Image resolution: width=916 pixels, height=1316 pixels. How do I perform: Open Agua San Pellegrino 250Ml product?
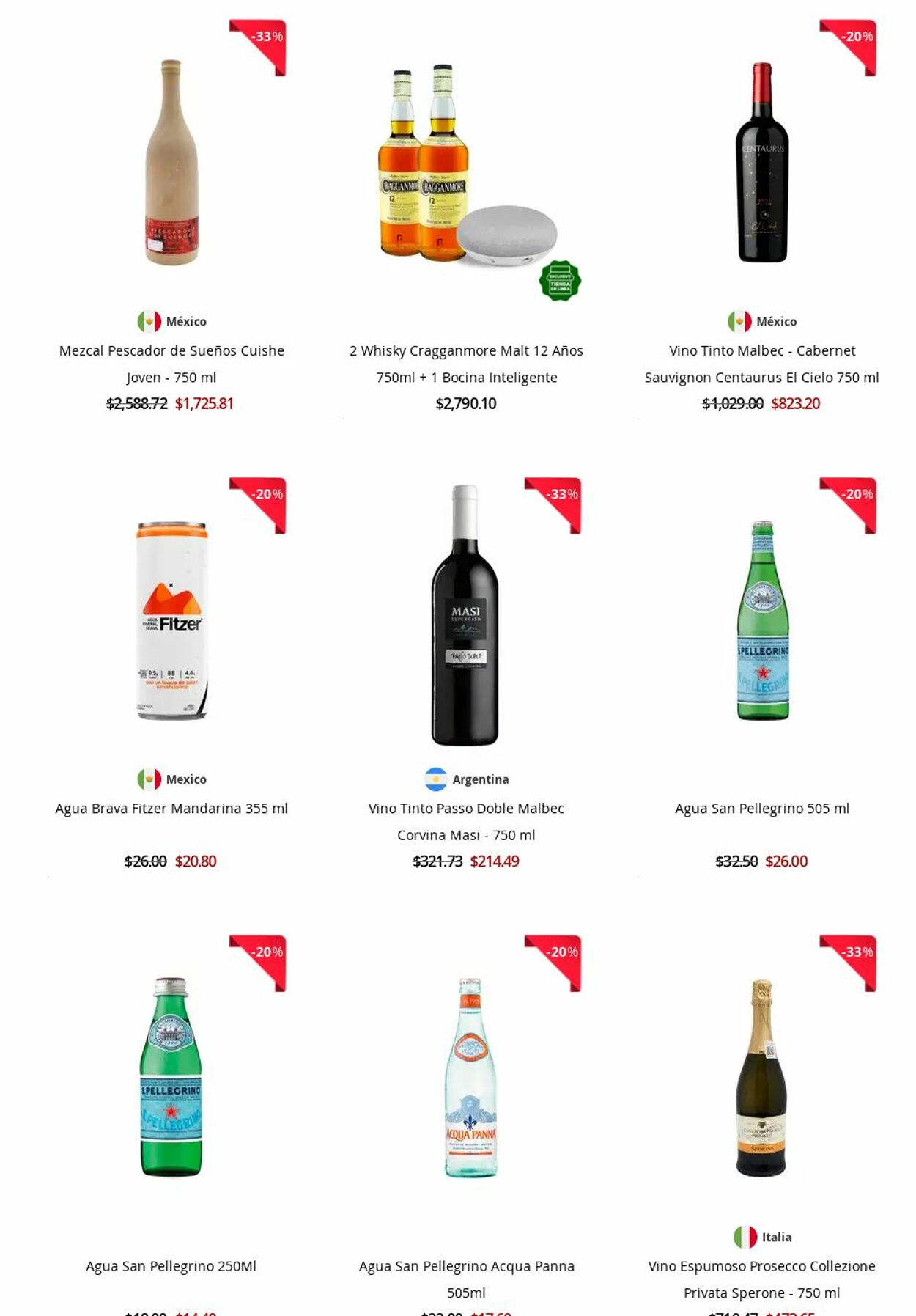tap(171, 1265)
